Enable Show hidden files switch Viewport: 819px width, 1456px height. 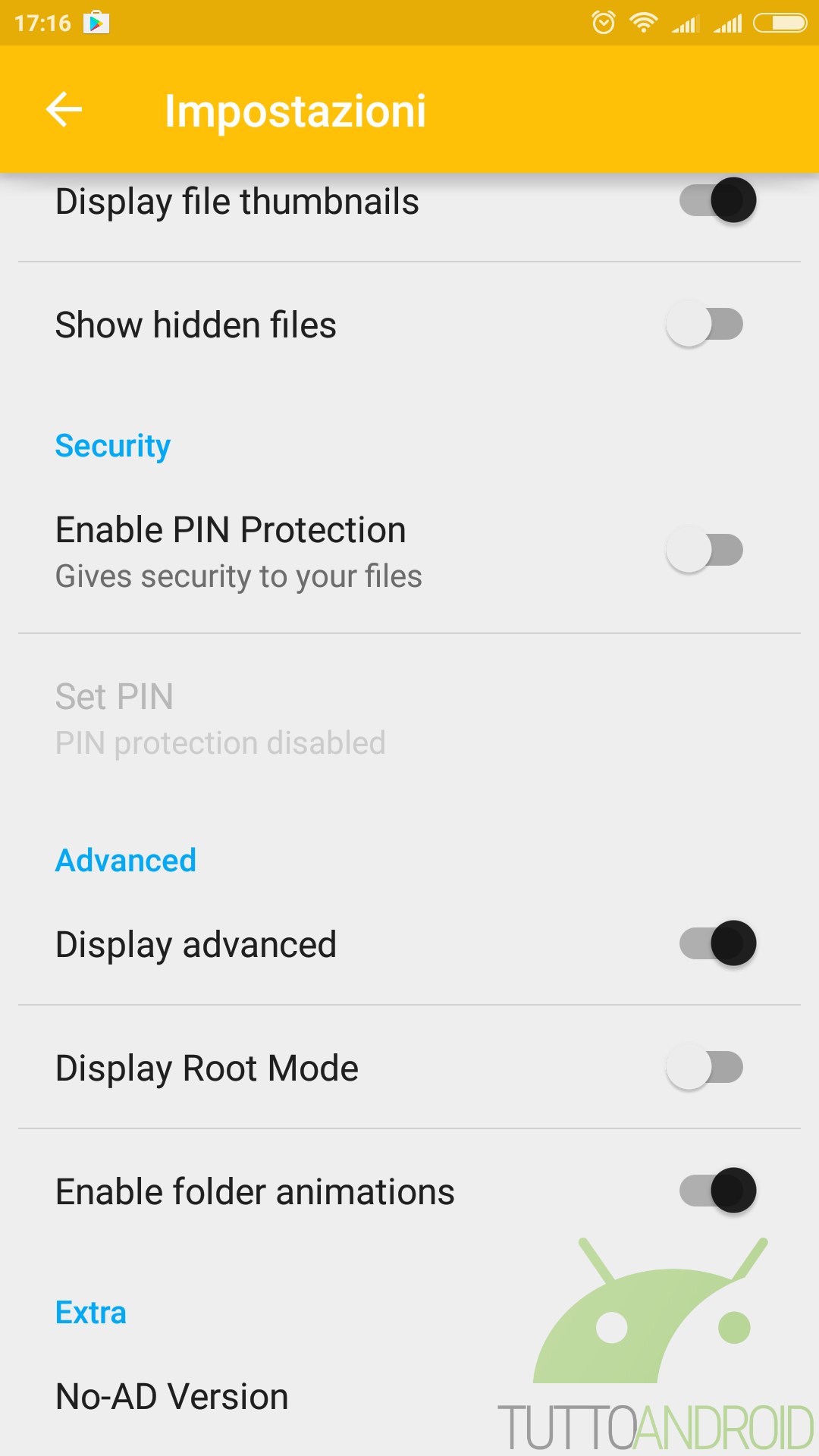(704, 324)
